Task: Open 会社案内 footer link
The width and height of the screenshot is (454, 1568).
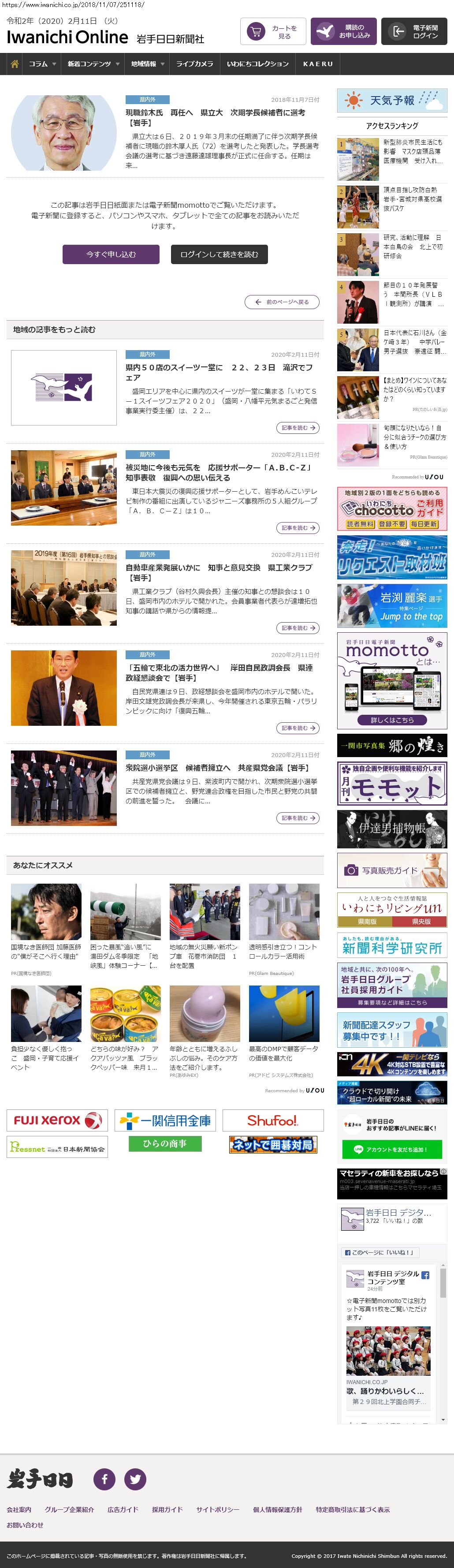Action: (x=19, y=1509)
